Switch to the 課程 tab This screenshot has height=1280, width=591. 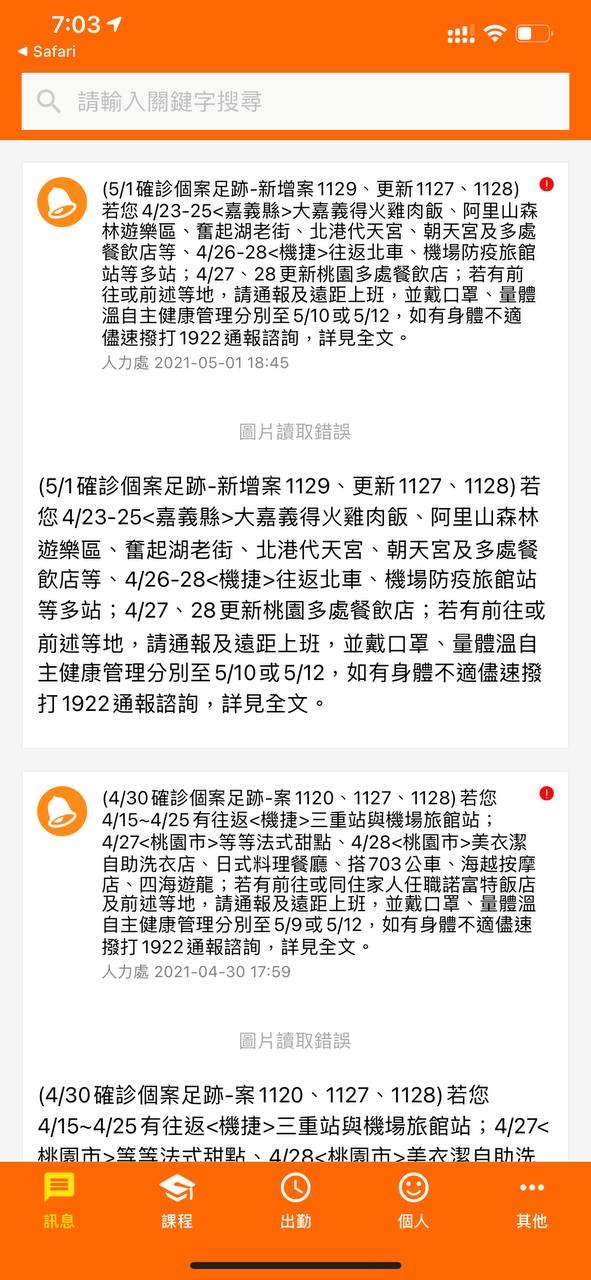(x=177, y=1200)
